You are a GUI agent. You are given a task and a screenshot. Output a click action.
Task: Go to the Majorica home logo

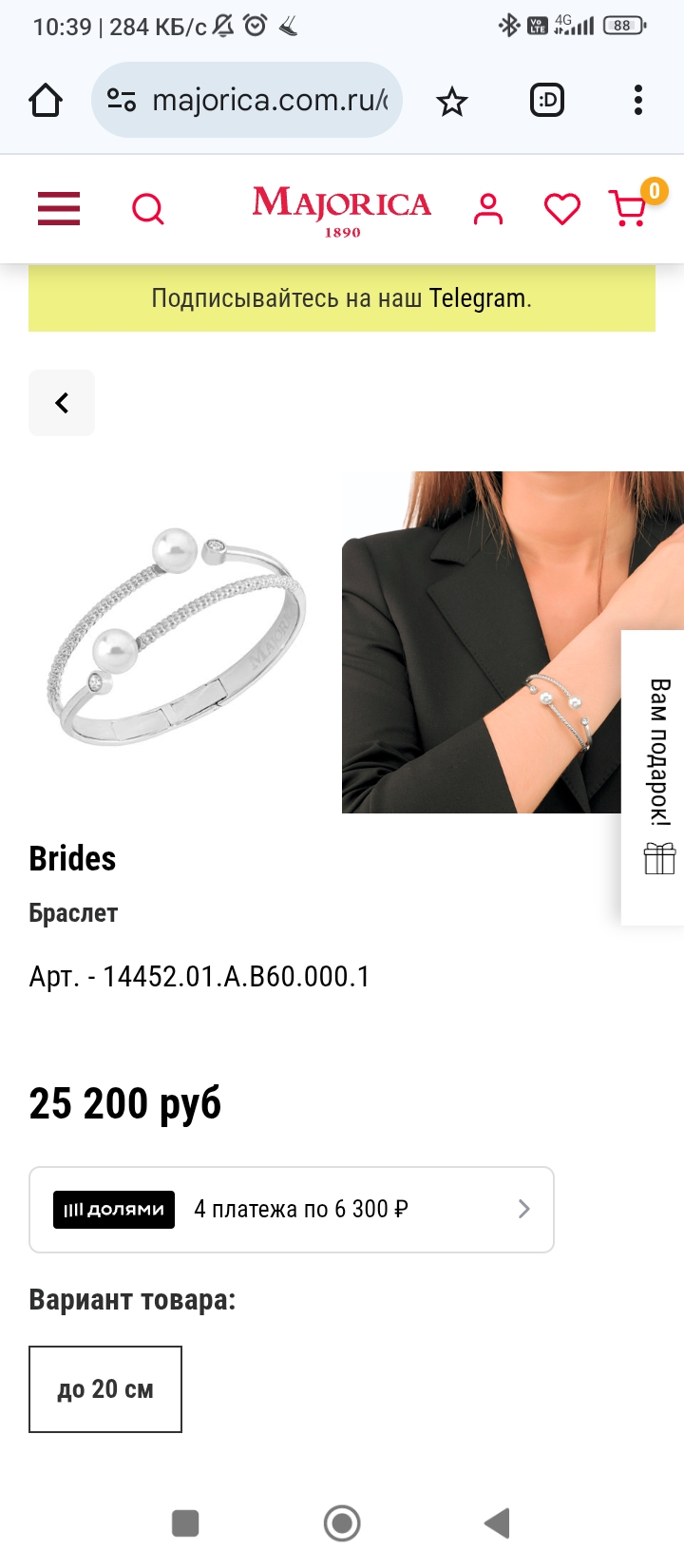(x=342, y=211)
